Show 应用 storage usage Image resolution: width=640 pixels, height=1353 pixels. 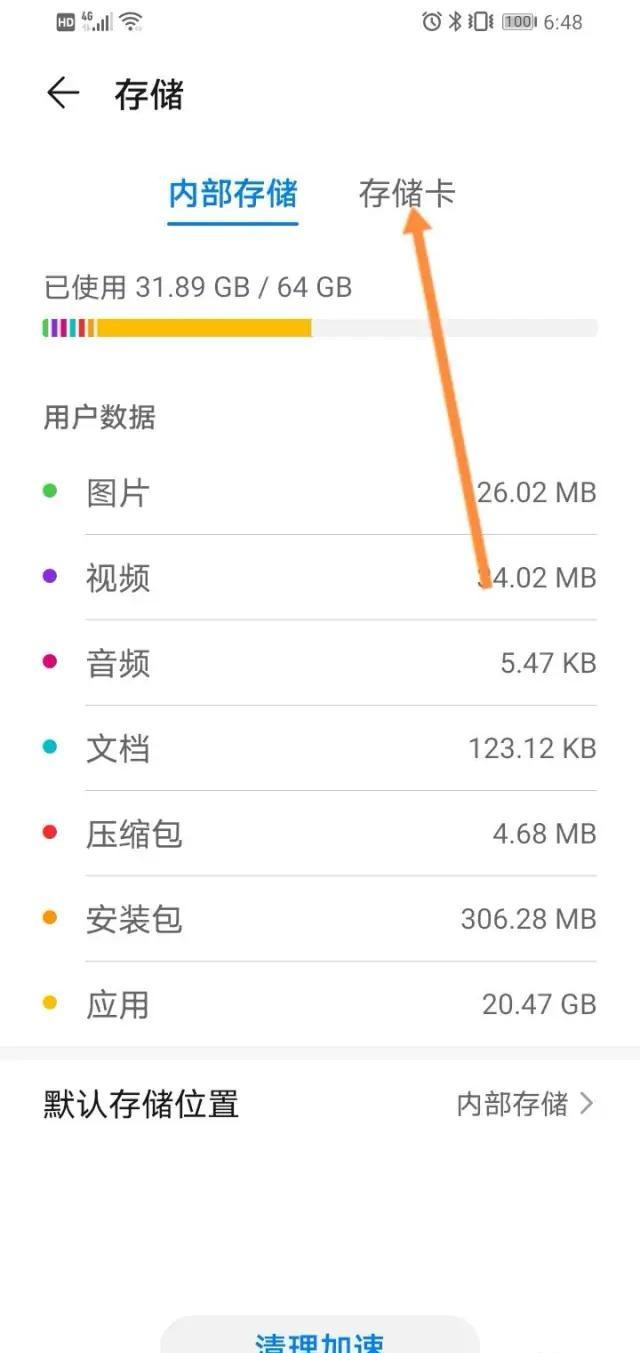320,1004
